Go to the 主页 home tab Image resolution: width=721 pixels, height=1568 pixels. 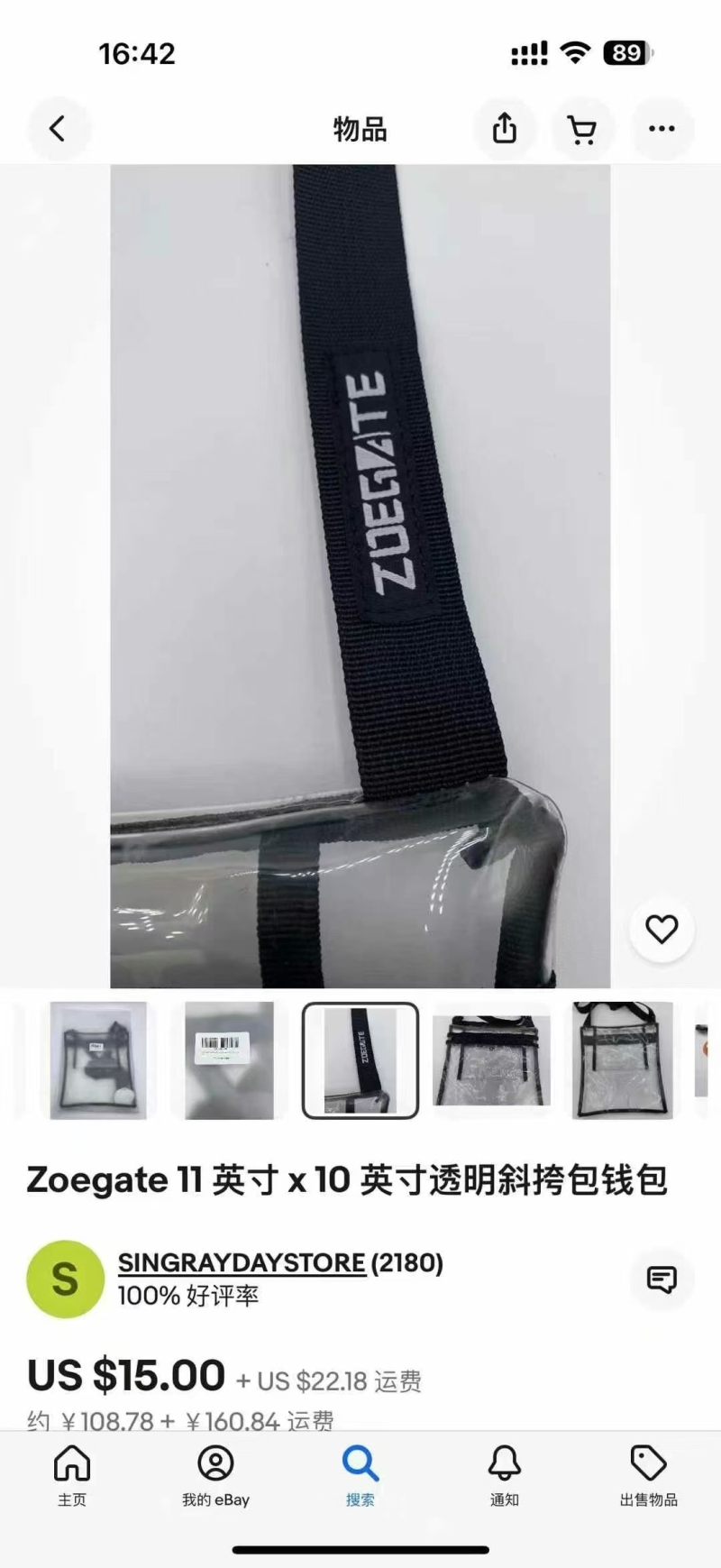[x=72, y=1475]
